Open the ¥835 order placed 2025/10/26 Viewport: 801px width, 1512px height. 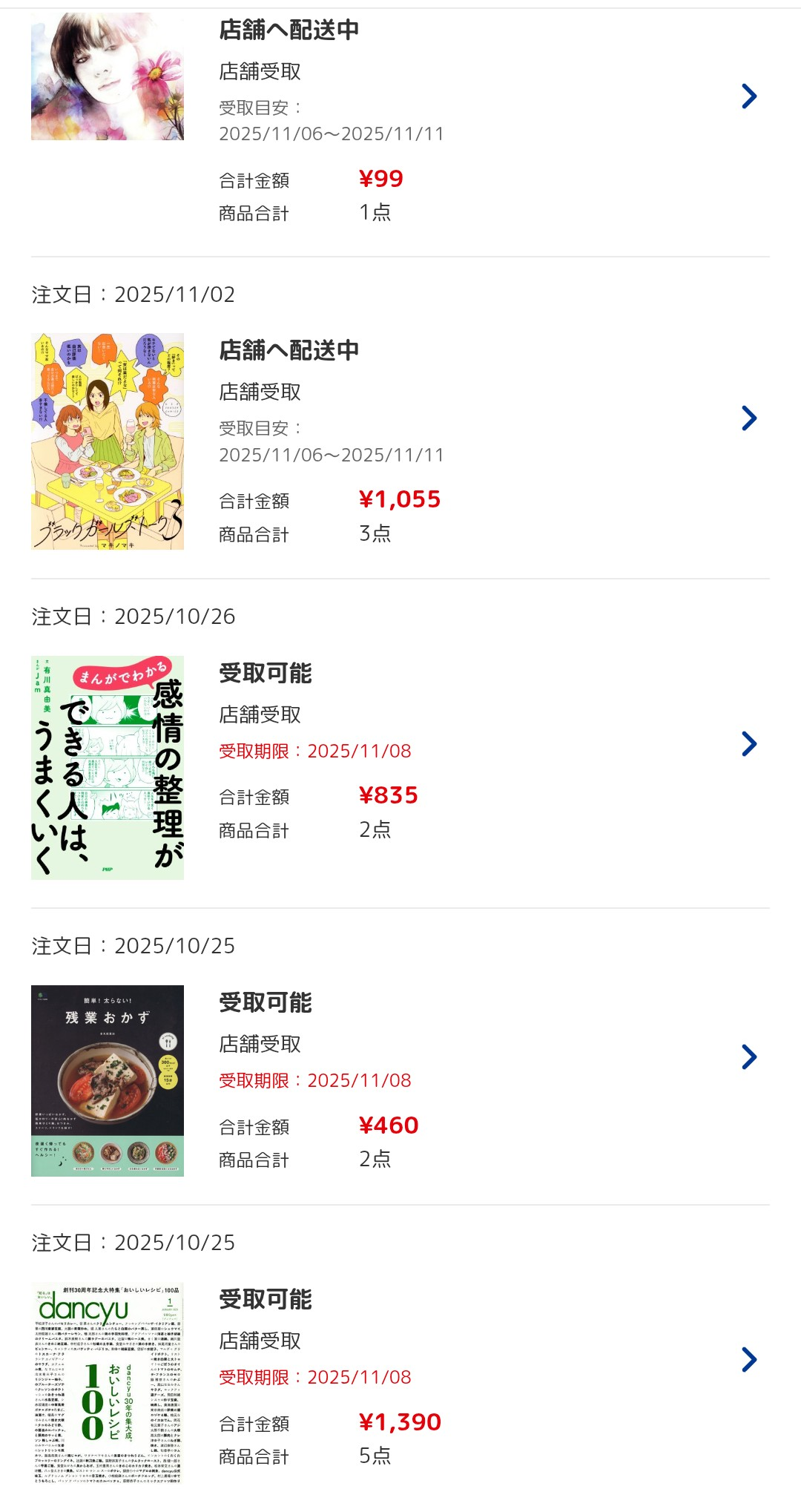[749, 743]
